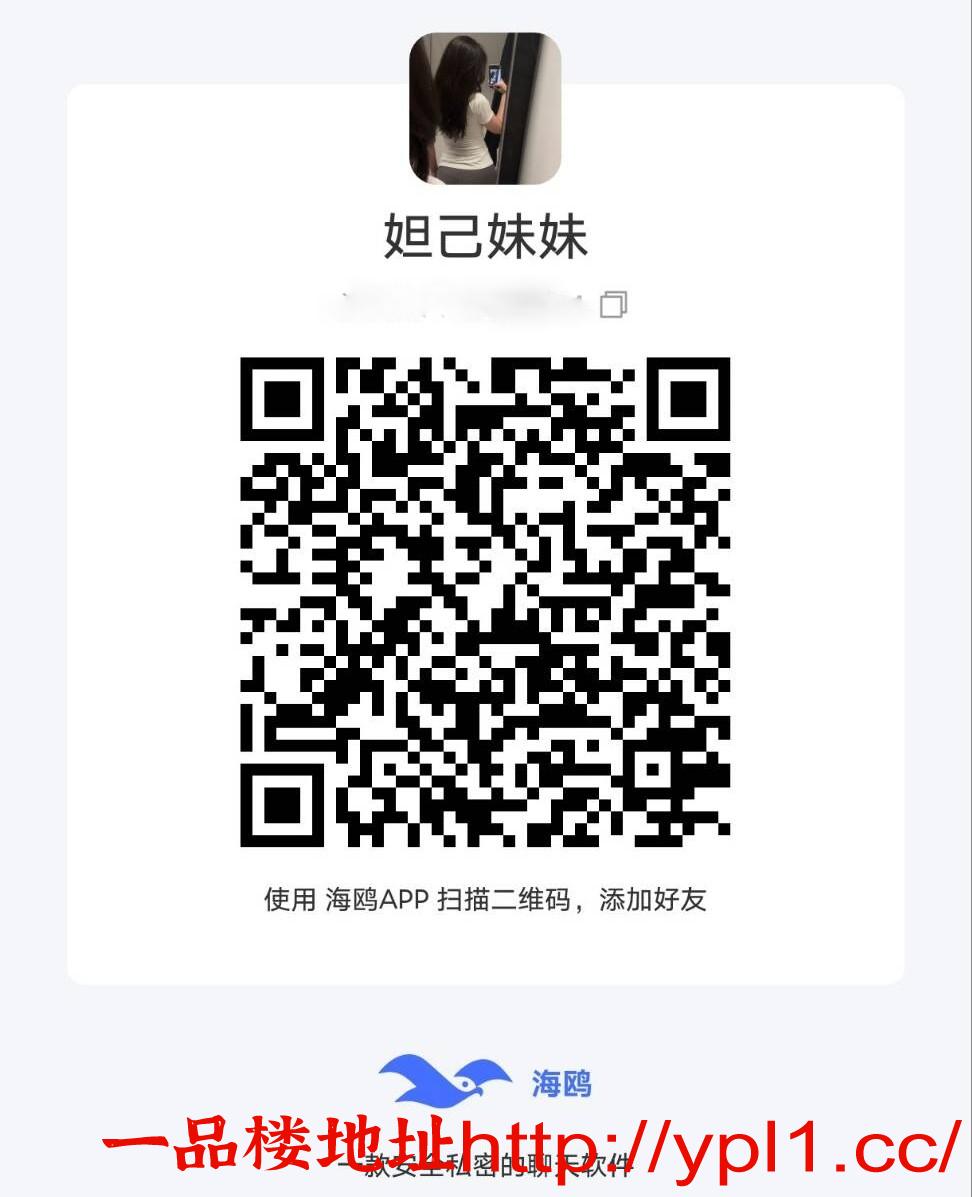Viewport: 972px width, 1197px height.
Task: Click the 海鸥 app name next to the logo
Action: point(561,1084)
